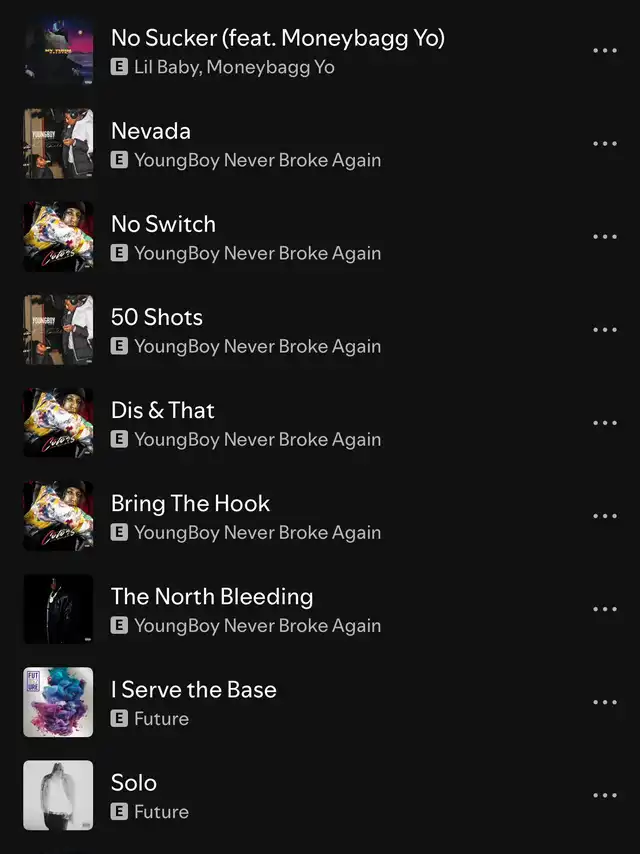Open more options for Dis & That
The height and width of the screenshot is (854, 640).
[604, 423]
